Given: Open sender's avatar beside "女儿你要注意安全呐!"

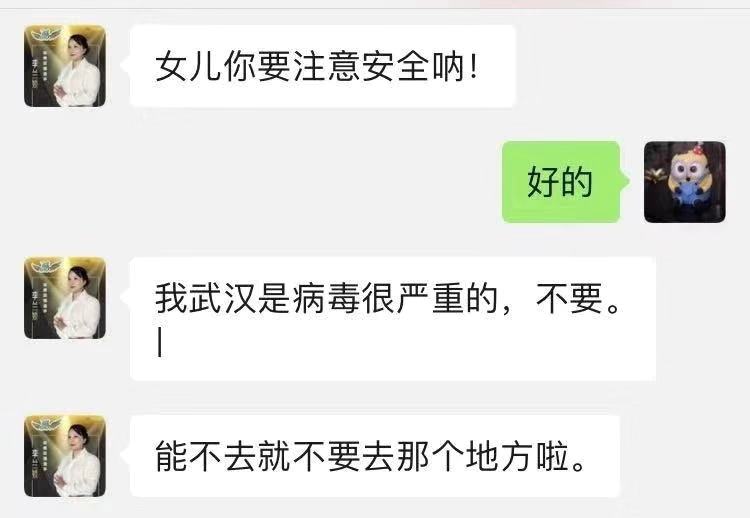Looking at the screenshot, I should tap(65, 66).
